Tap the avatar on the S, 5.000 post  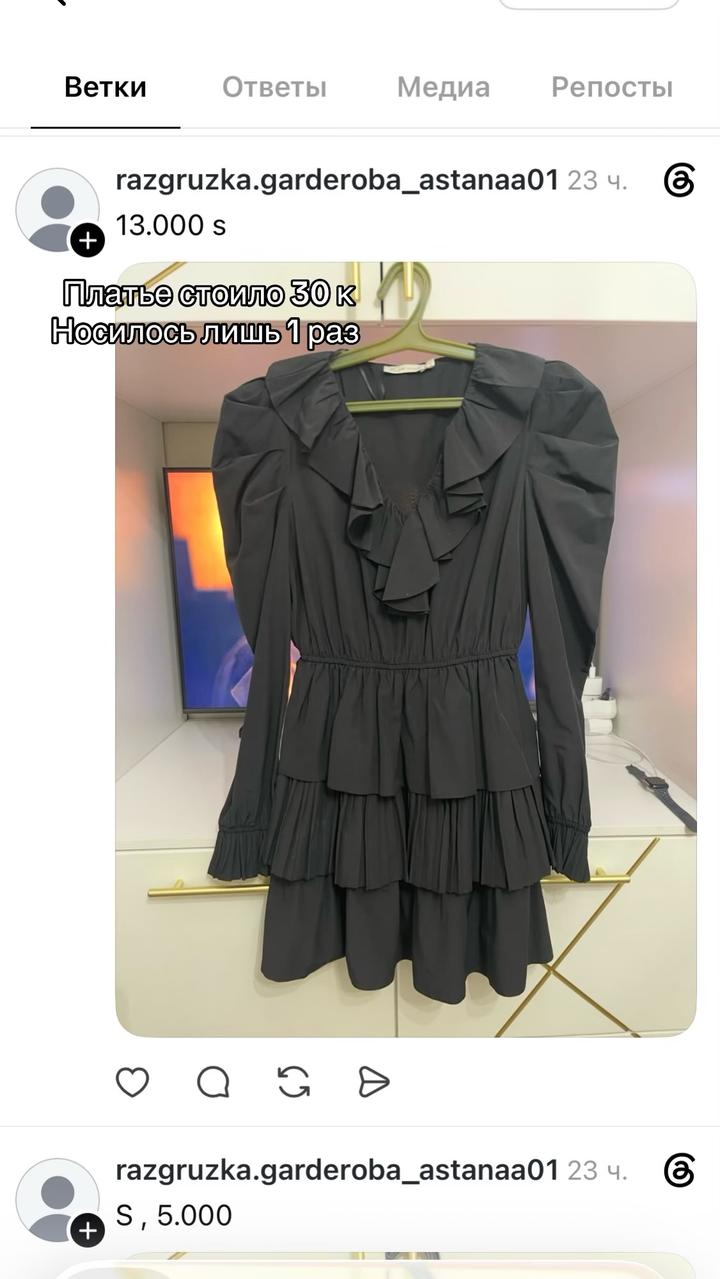tap(57, 1200)
